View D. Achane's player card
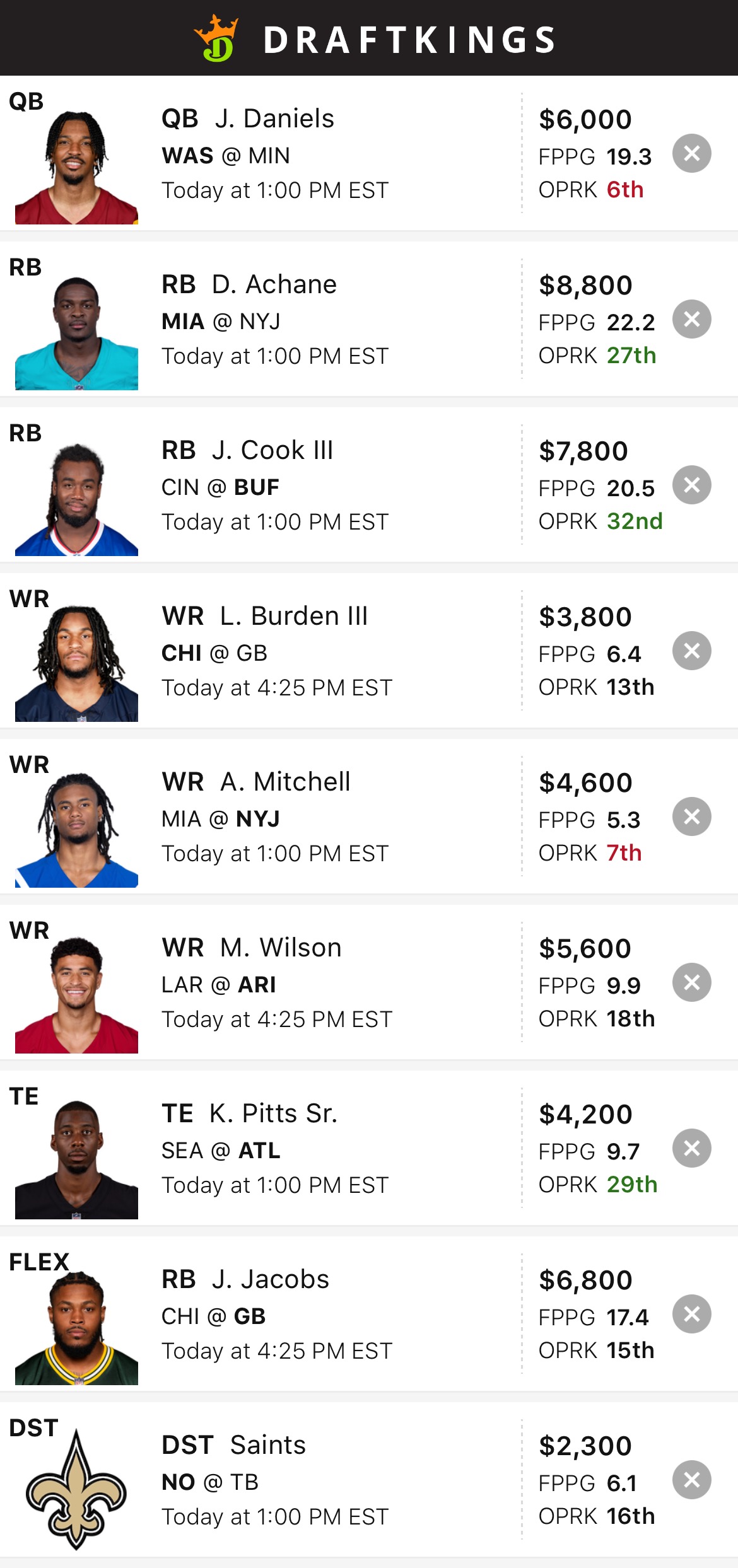738x1568 pixels. pos(274,285)
